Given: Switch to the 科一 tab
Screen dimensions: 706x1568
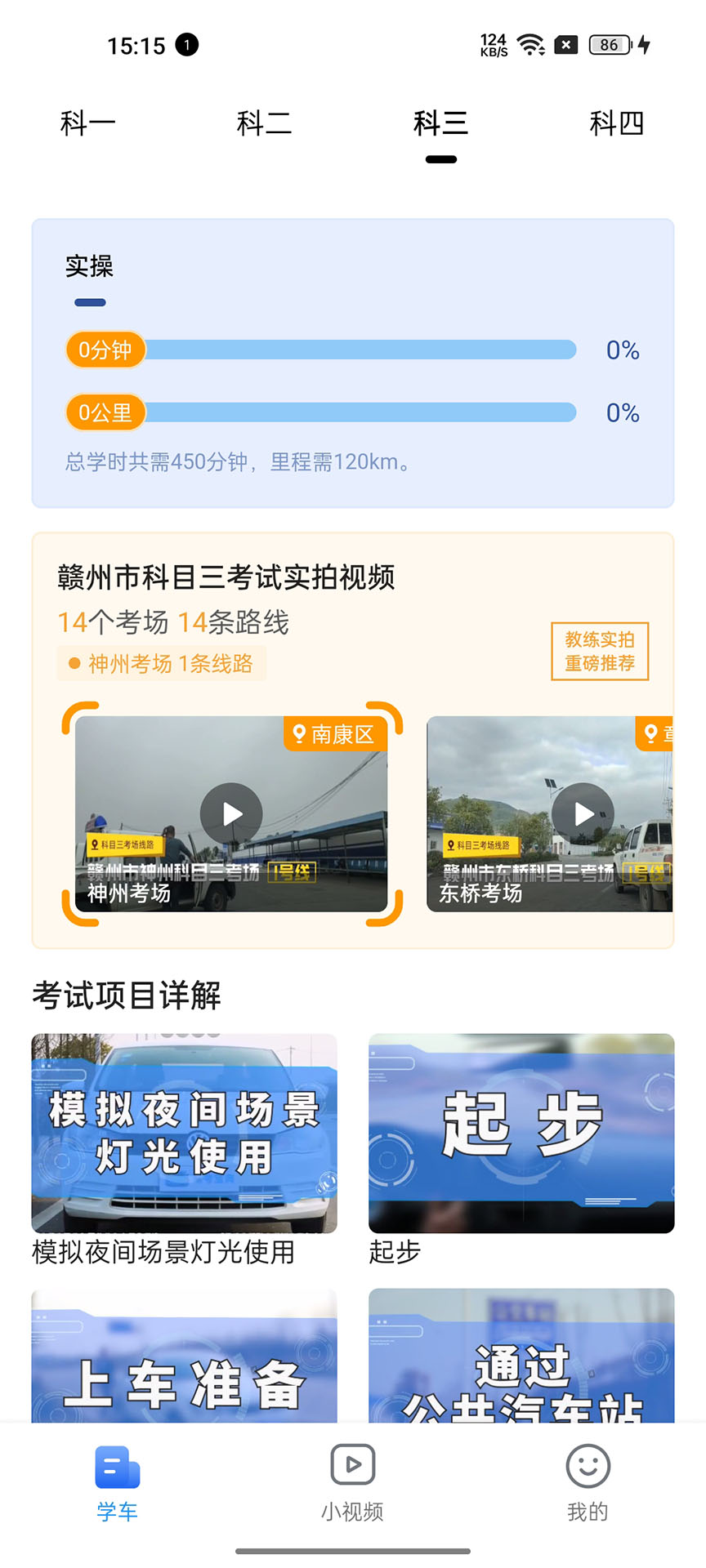Looking at the screenshot, I should (87, 123).
